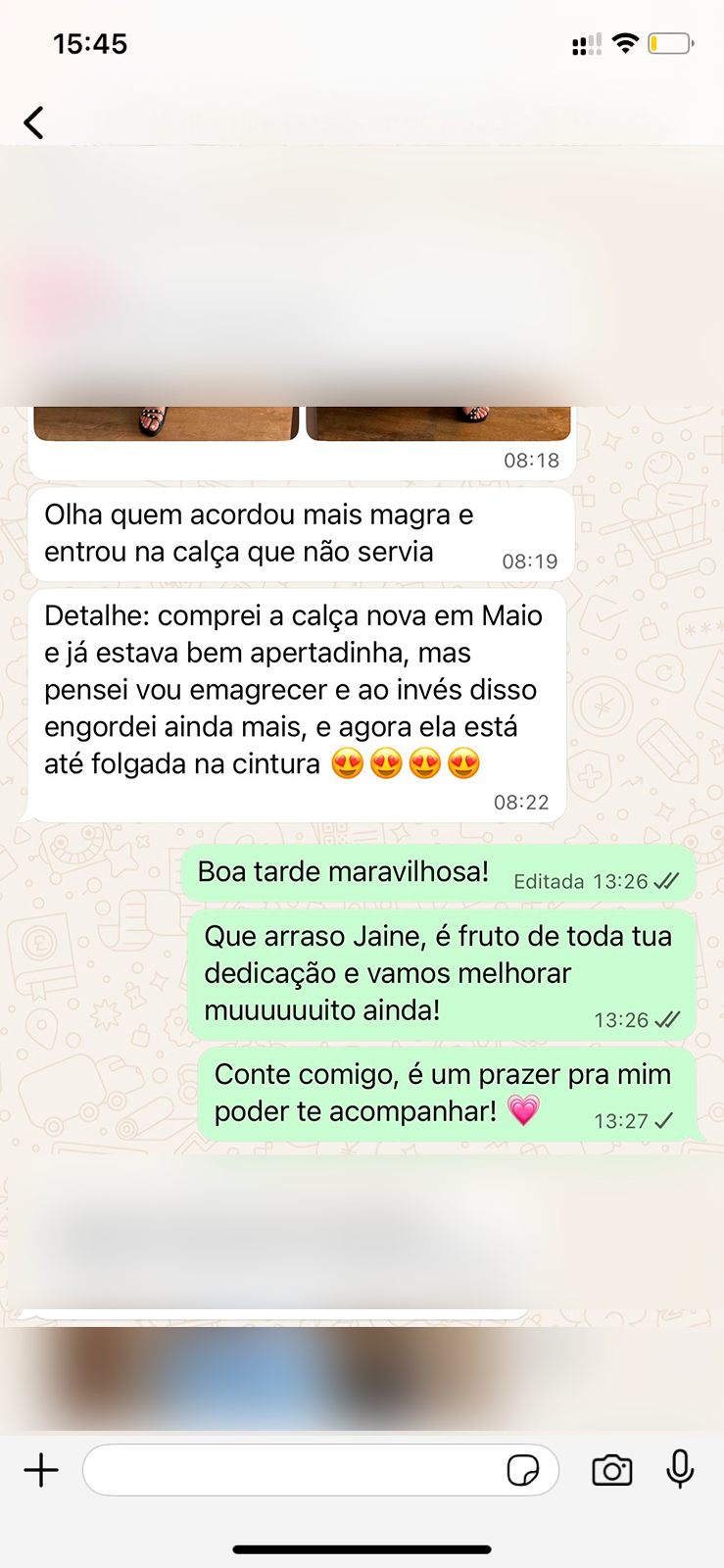Open the sticker picker in the message bar
The width and height of the screenshot is (724, 1568).
[x=526, y=1470]
